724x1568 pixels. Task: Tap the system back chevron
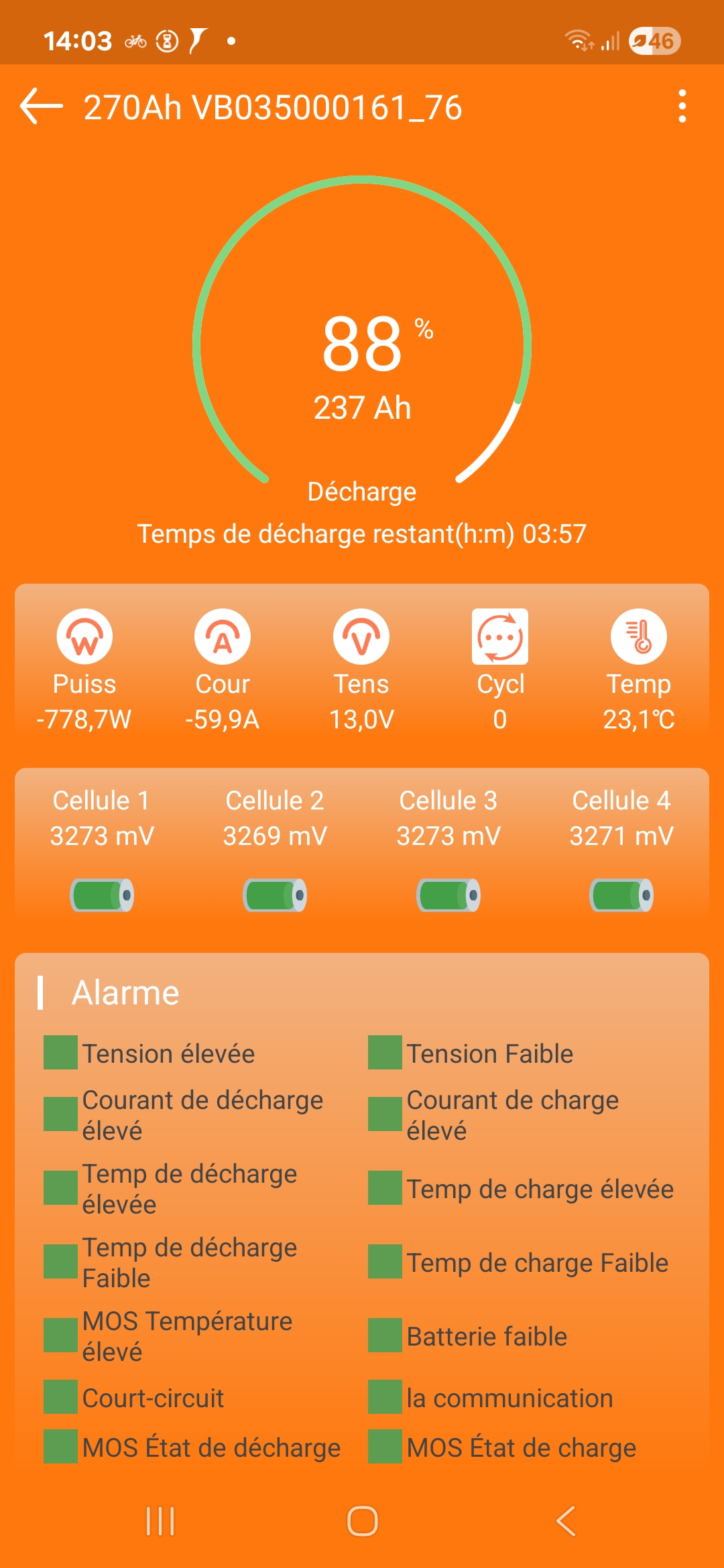pyautogui.click(x=566, y=1520)
